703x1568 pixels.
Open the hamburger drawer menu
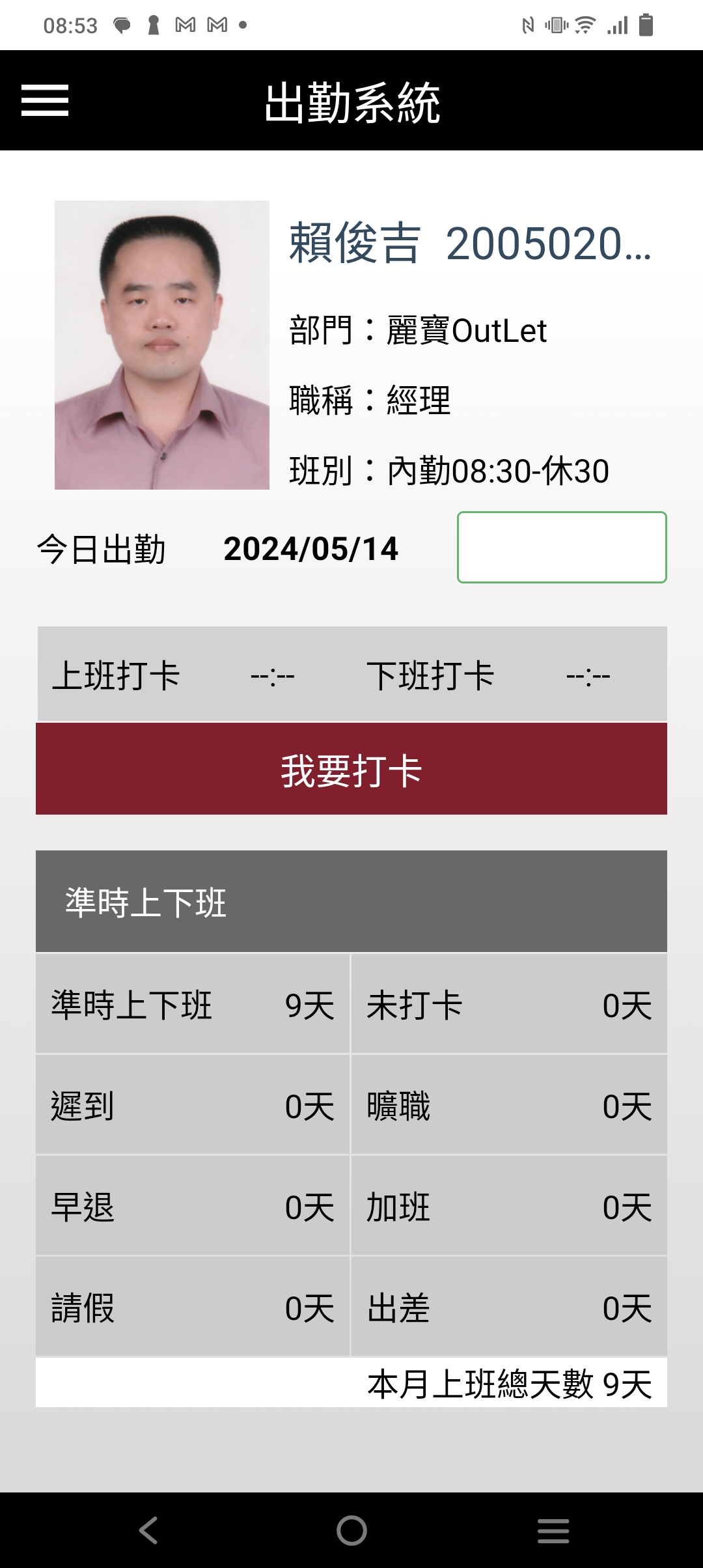point(45,100)
